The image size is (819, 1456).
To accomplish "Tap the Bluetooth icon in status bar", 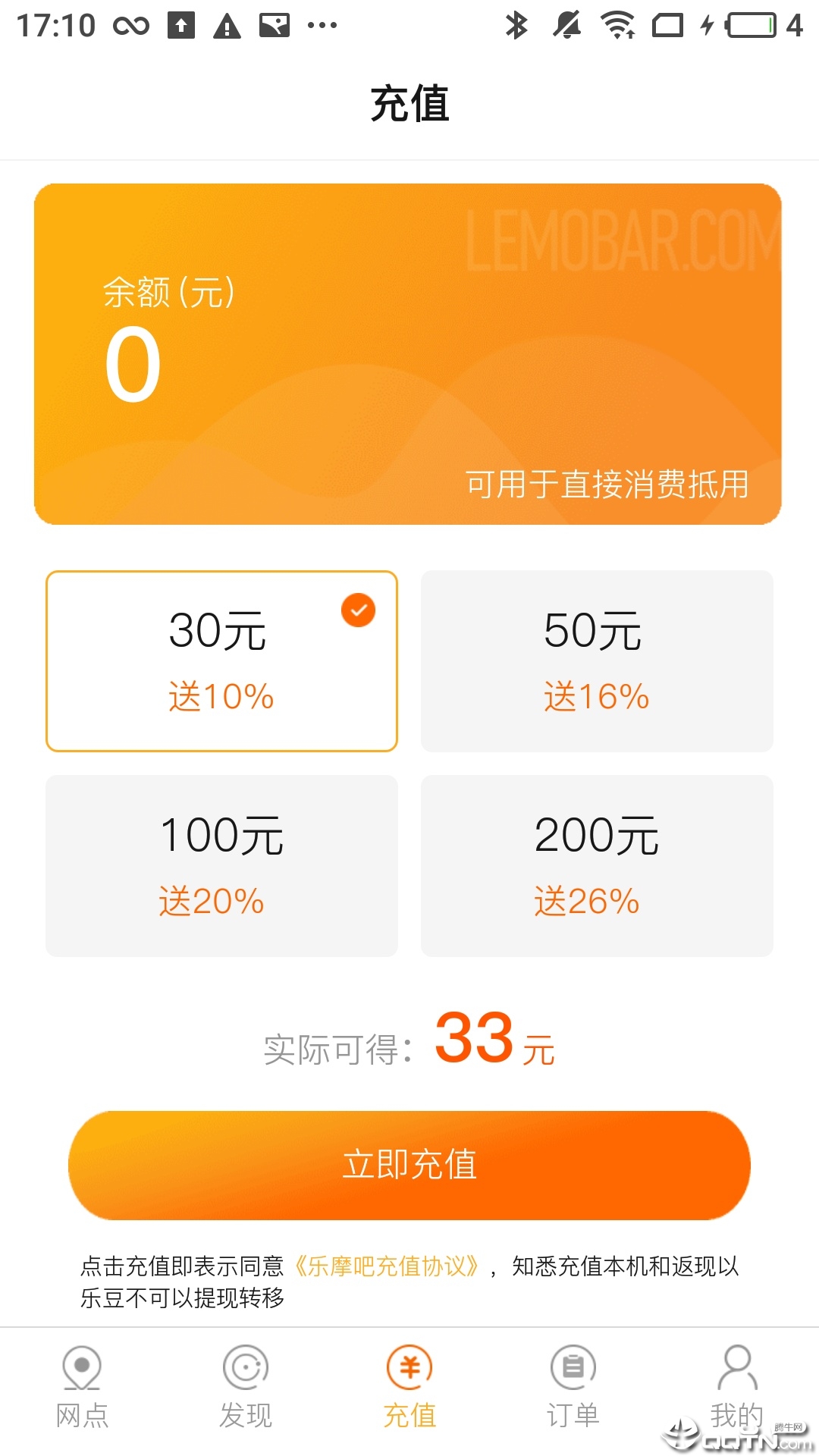I will click(516, 24).
